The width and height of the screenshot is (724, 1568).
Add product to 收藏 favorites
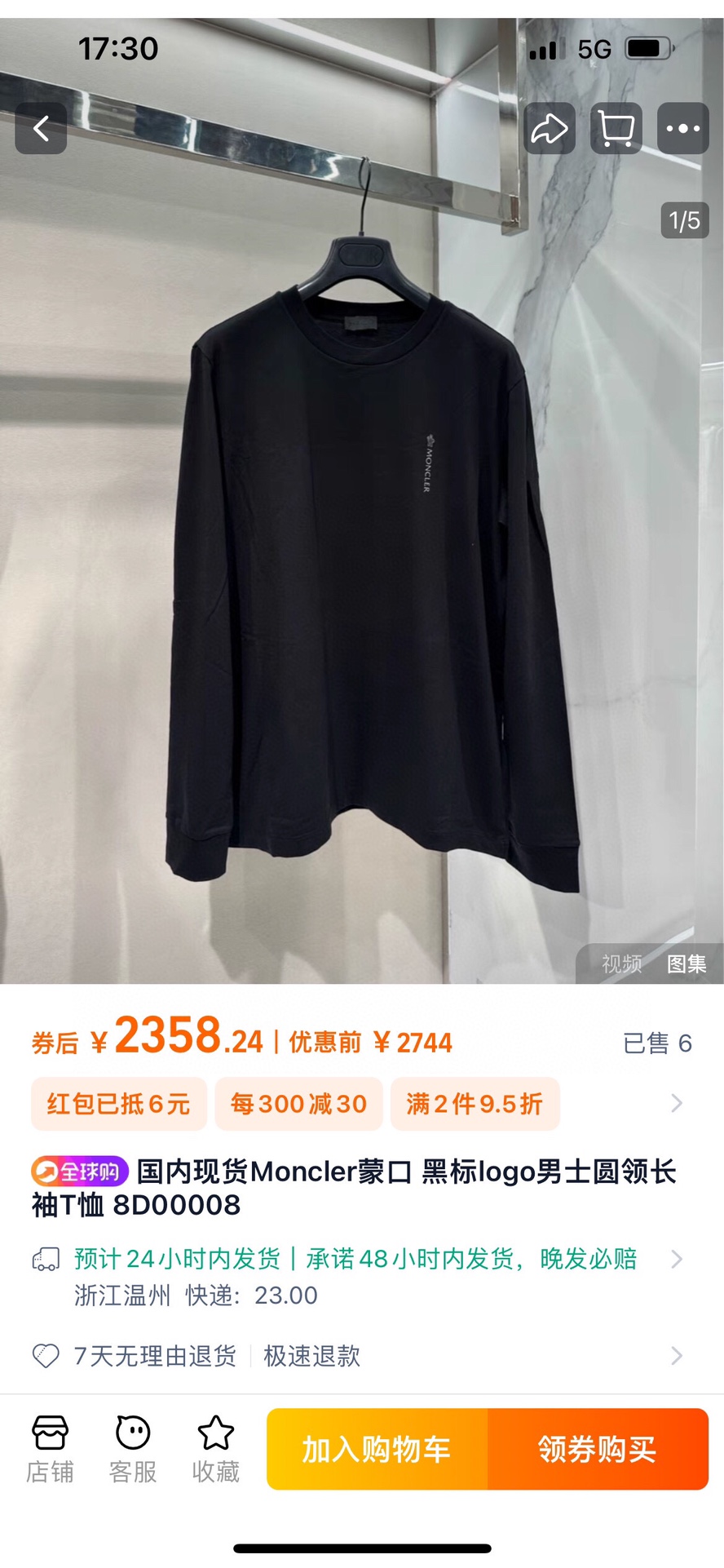(x=215, y=1449)
